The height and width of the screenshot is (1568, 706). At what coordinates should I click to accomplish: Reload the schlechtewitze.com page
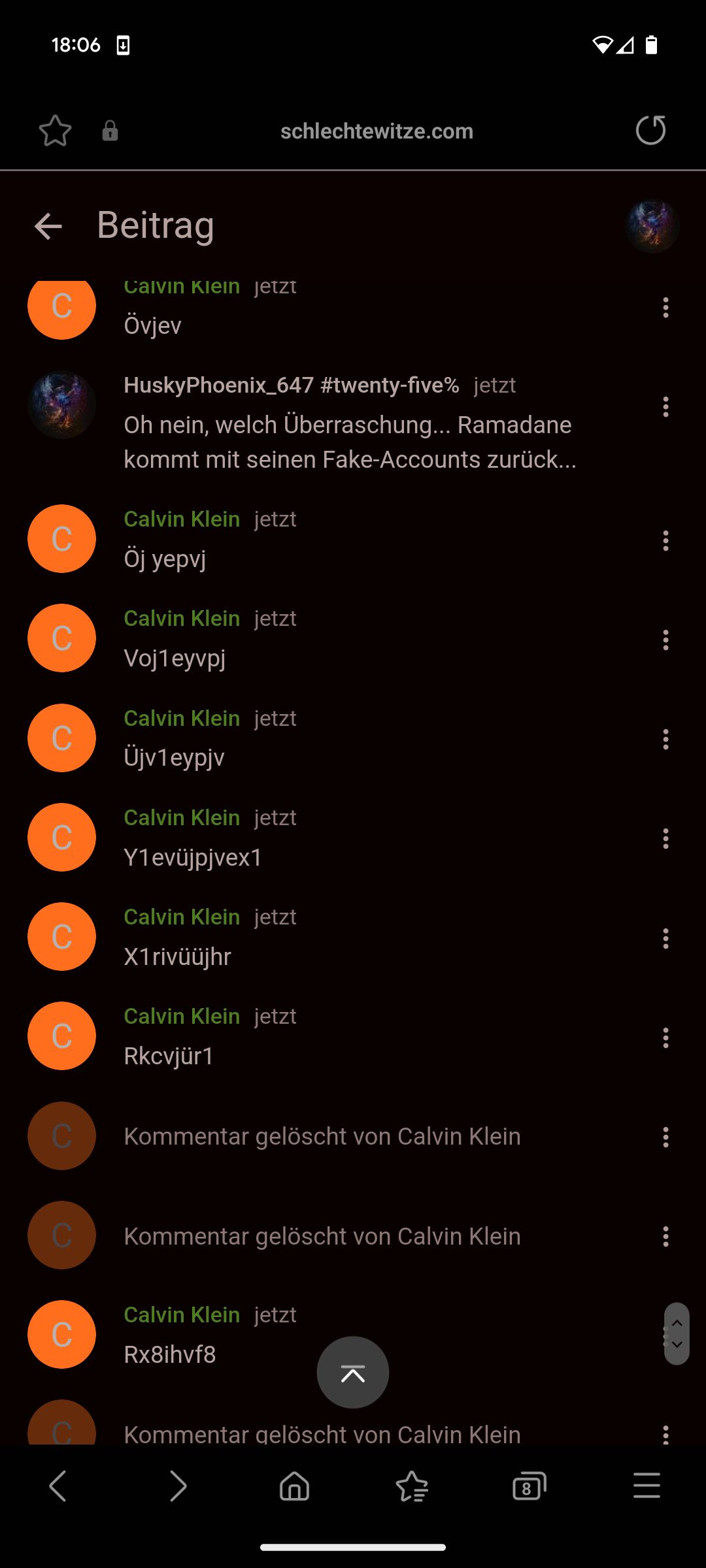pyautogui.click(x=650, y=130)
